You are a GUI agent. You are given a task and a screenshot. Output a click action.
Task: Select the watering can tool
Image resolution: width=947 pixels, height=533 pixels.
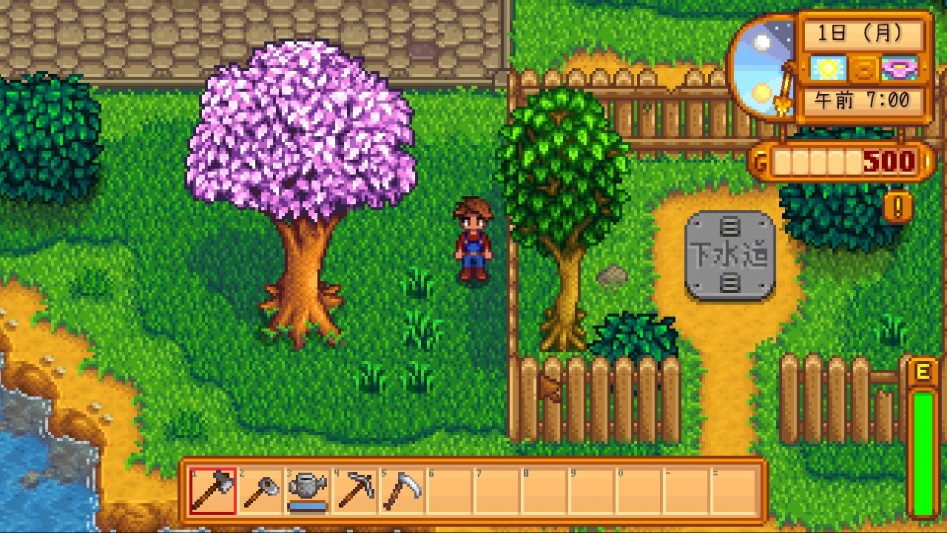(x=308, y=491)
